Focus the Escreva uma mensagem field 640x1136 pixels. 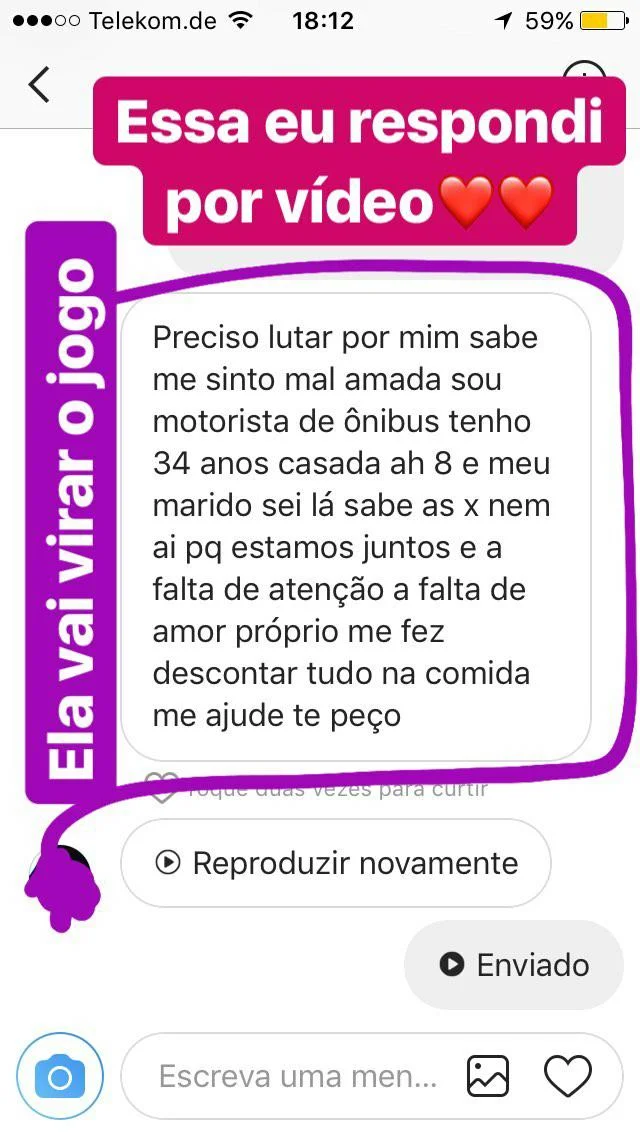coord(297,1077)
